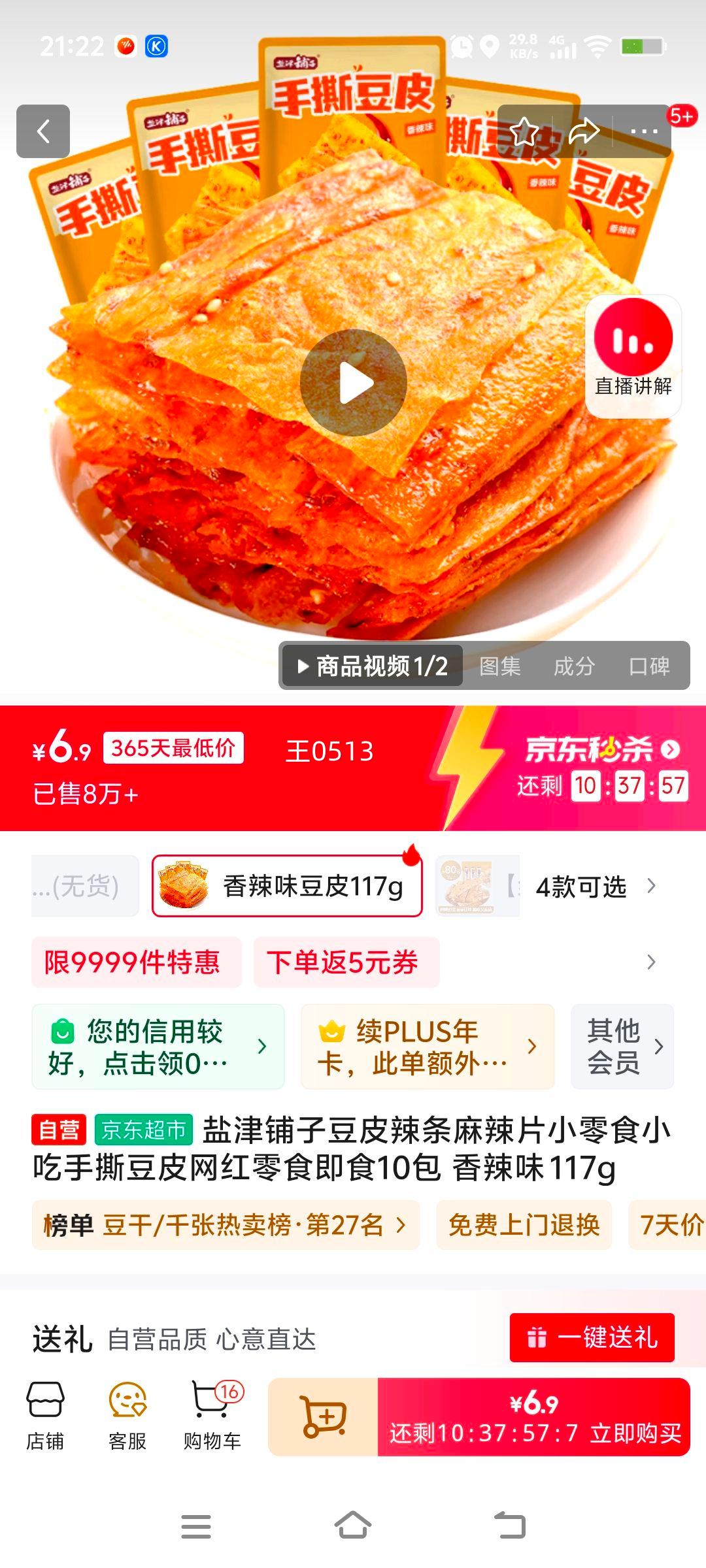
Task: Click the back arrow at top left
Action: click(43, 130)
